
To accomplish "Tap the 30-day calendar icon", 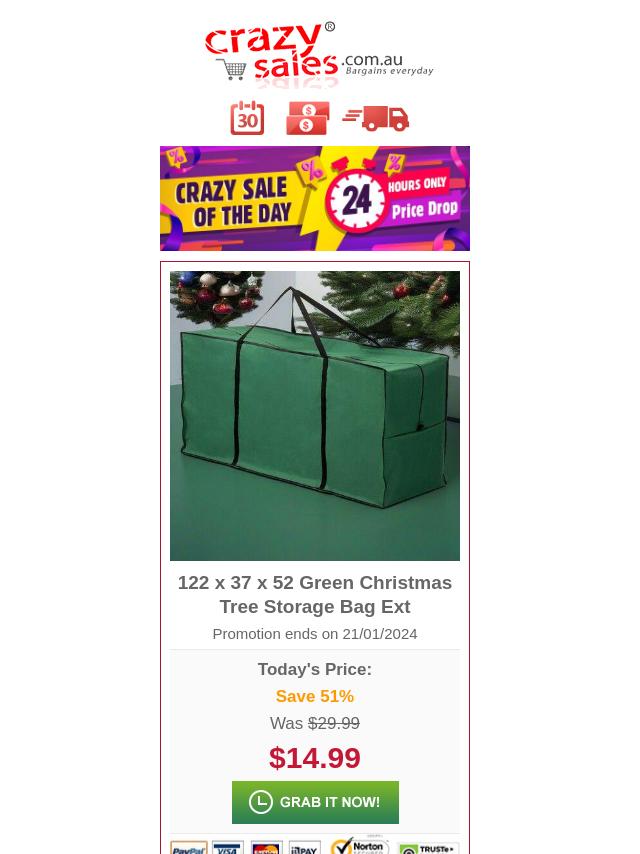I will point(247,118).
